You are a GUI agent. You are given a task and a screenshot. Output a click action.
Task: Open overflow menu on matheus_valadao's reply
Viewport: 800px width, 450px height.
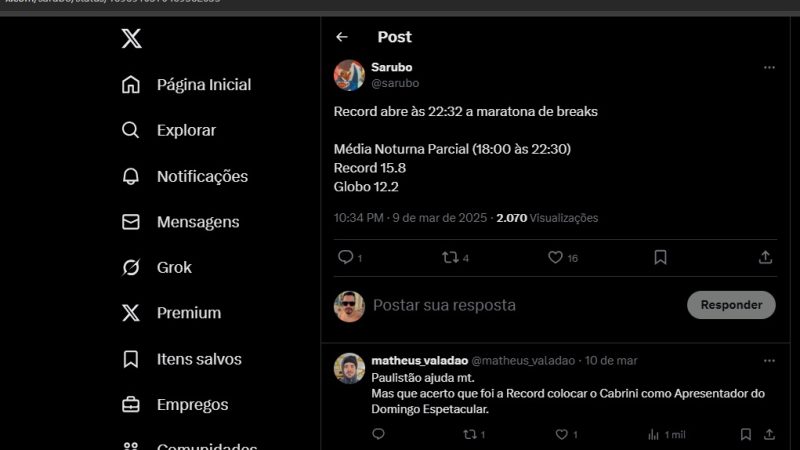tap(769, 360)
